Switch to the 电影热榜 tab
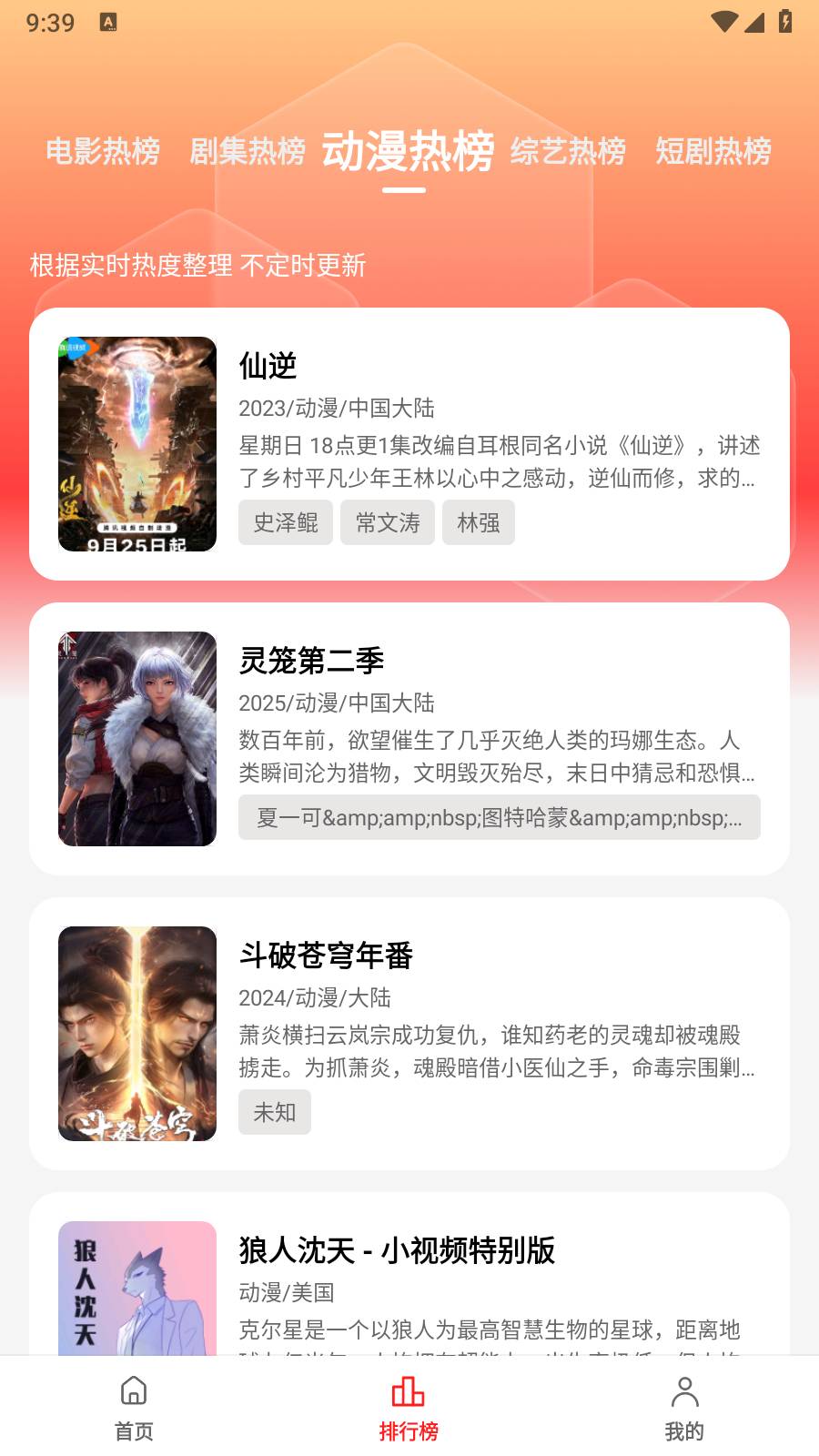The image size is (819, 1456). point(103,151)
